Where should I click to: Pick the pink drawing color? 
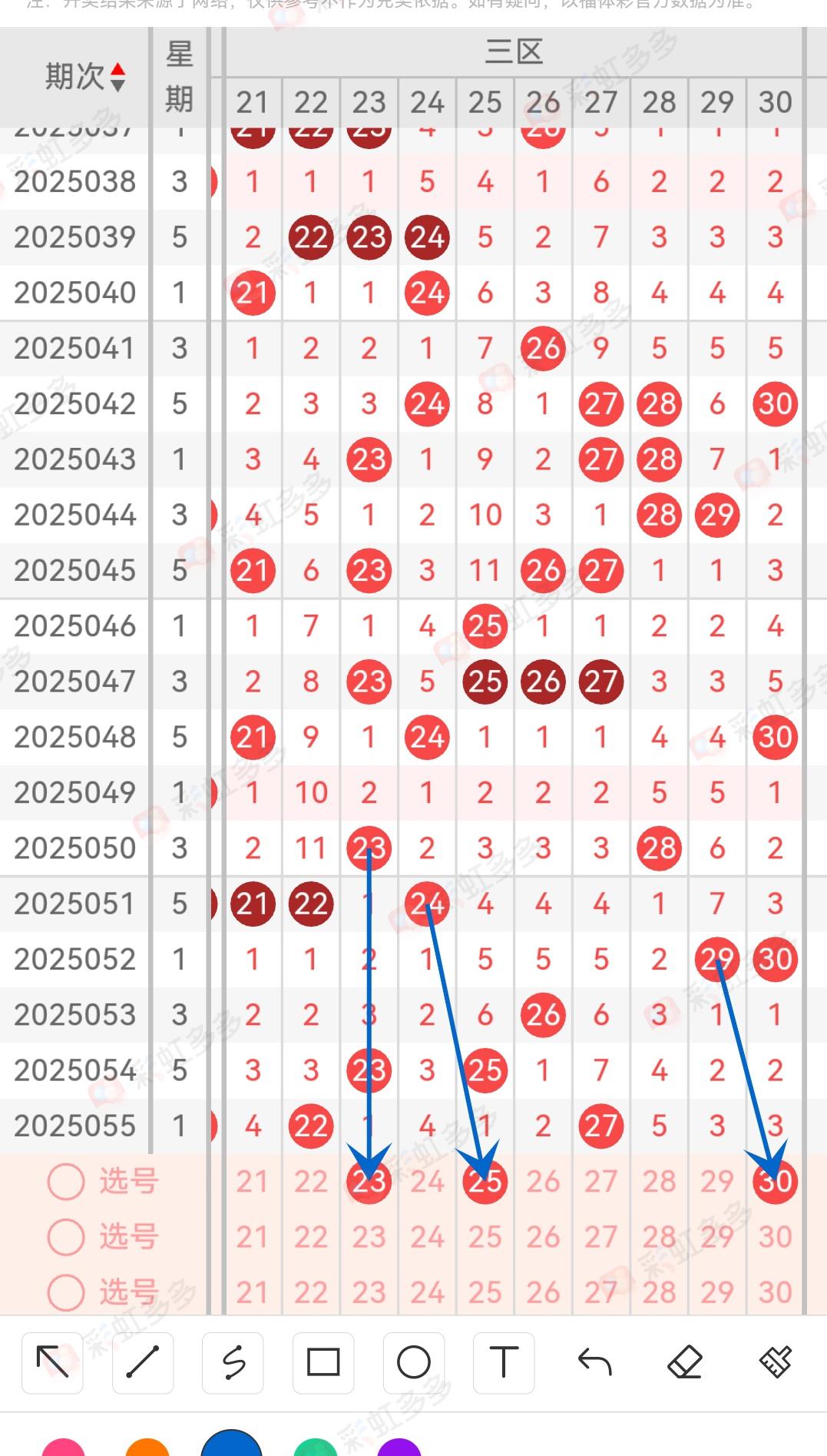63,1448
